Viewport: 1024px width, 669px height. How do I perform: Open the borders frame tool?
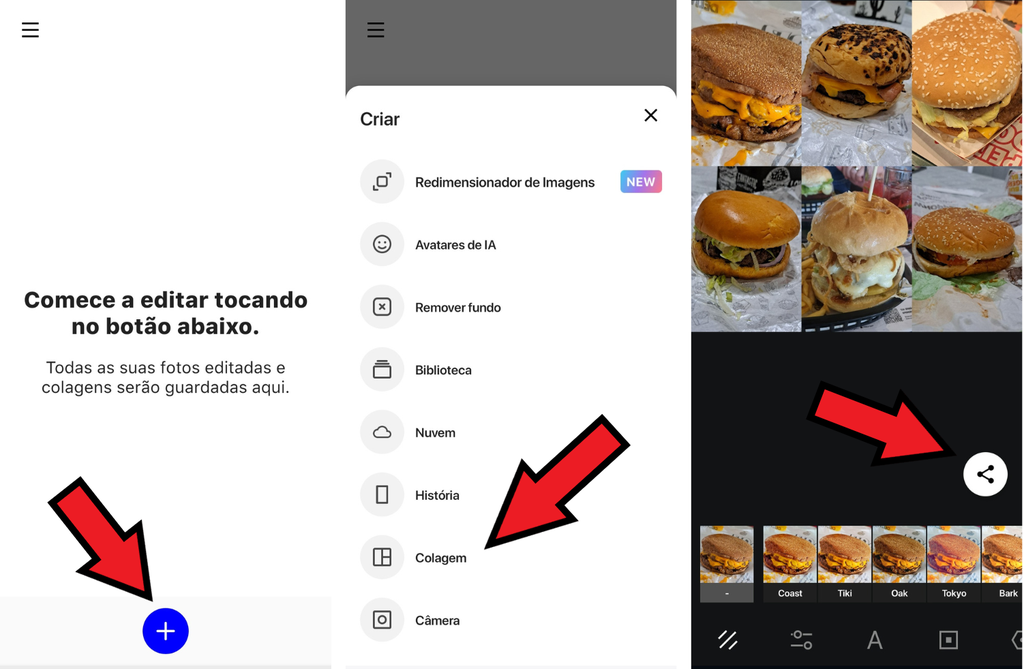pyautogui.click(x=948, y=640)
